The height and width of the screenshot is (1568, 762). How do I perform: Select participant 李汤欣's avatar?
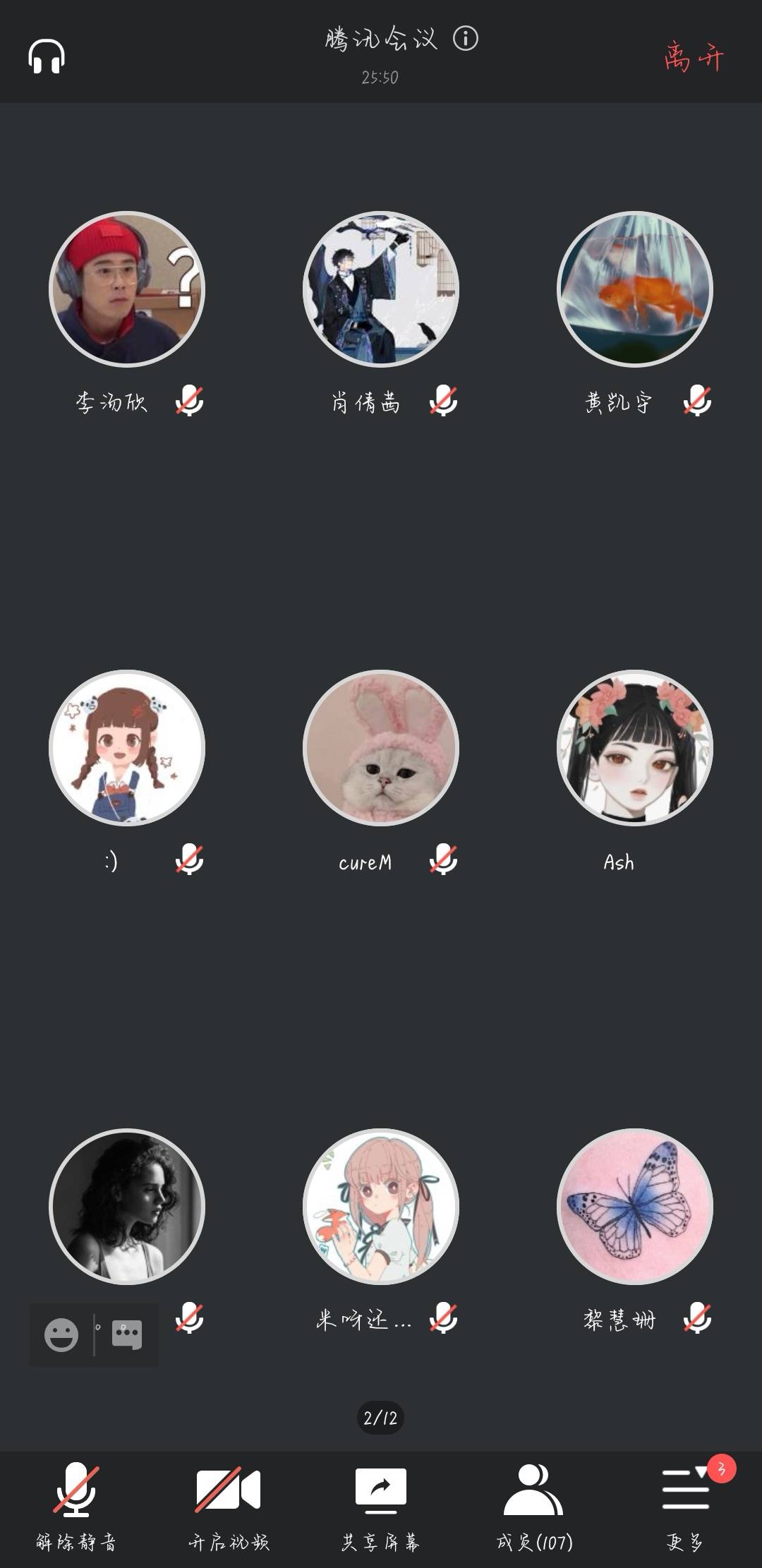[x=127, y=289]
